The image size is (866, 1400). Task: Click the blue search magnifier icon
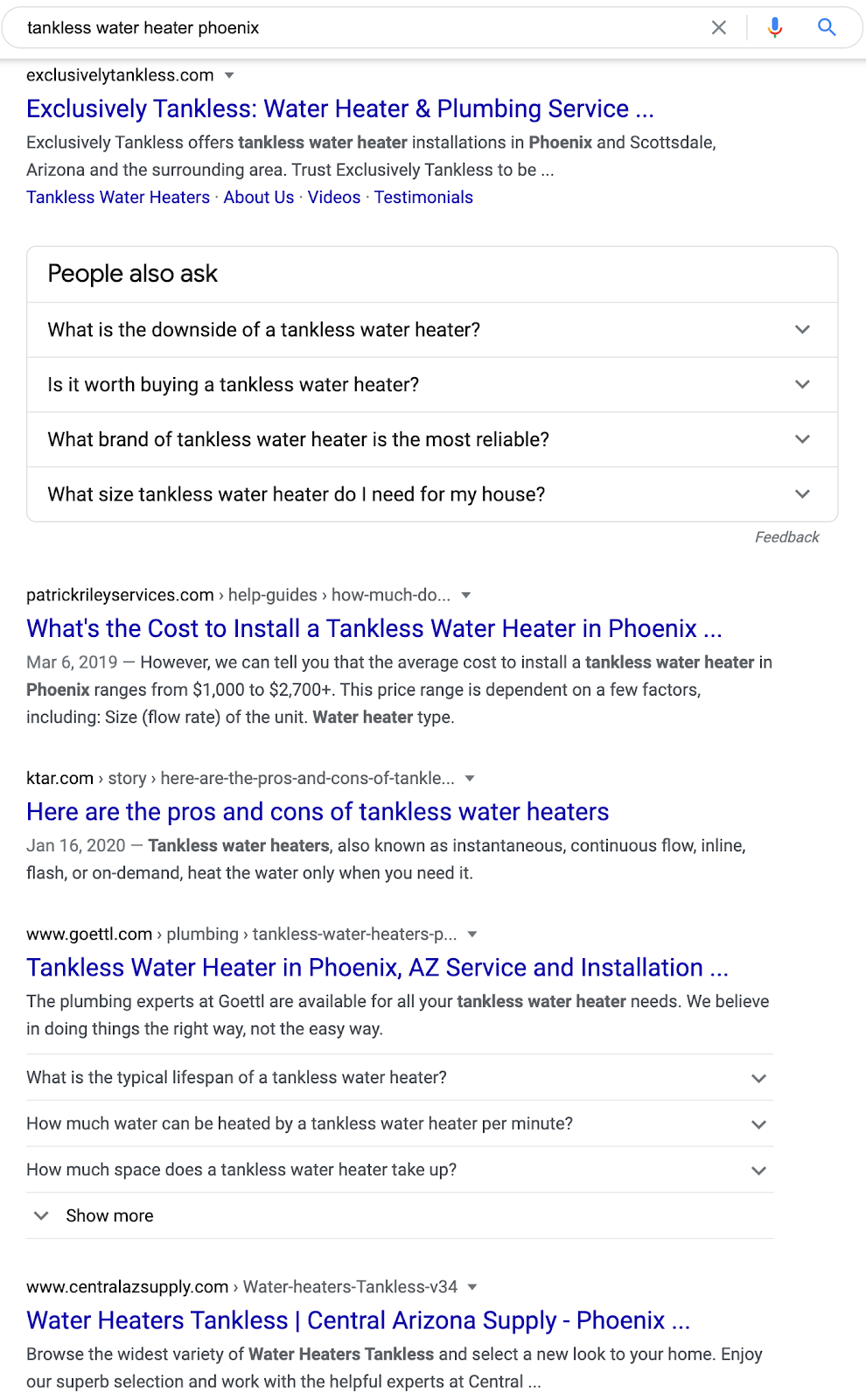tap(826, 27)
